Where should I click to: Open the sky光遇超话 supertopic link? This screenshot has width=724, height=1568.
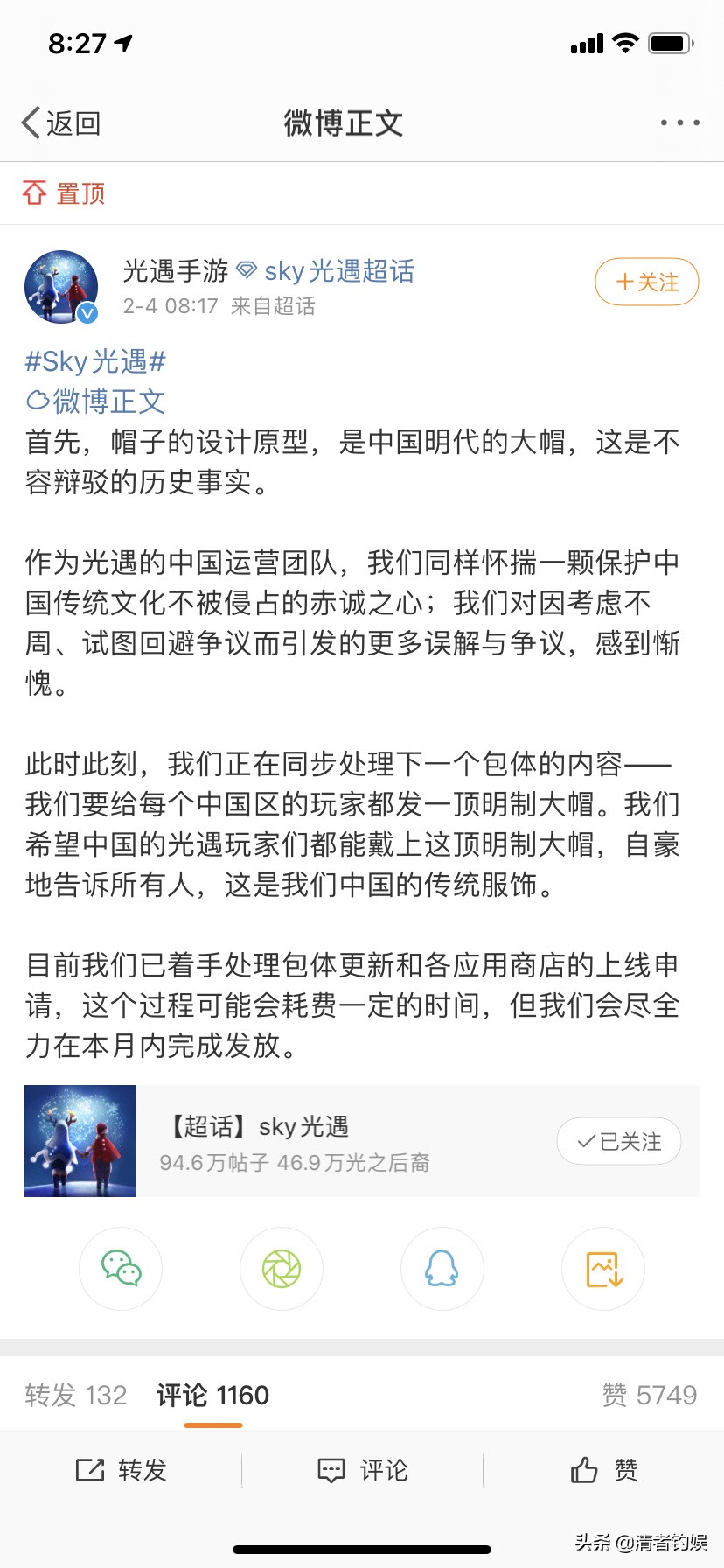(x=339, y=271)
